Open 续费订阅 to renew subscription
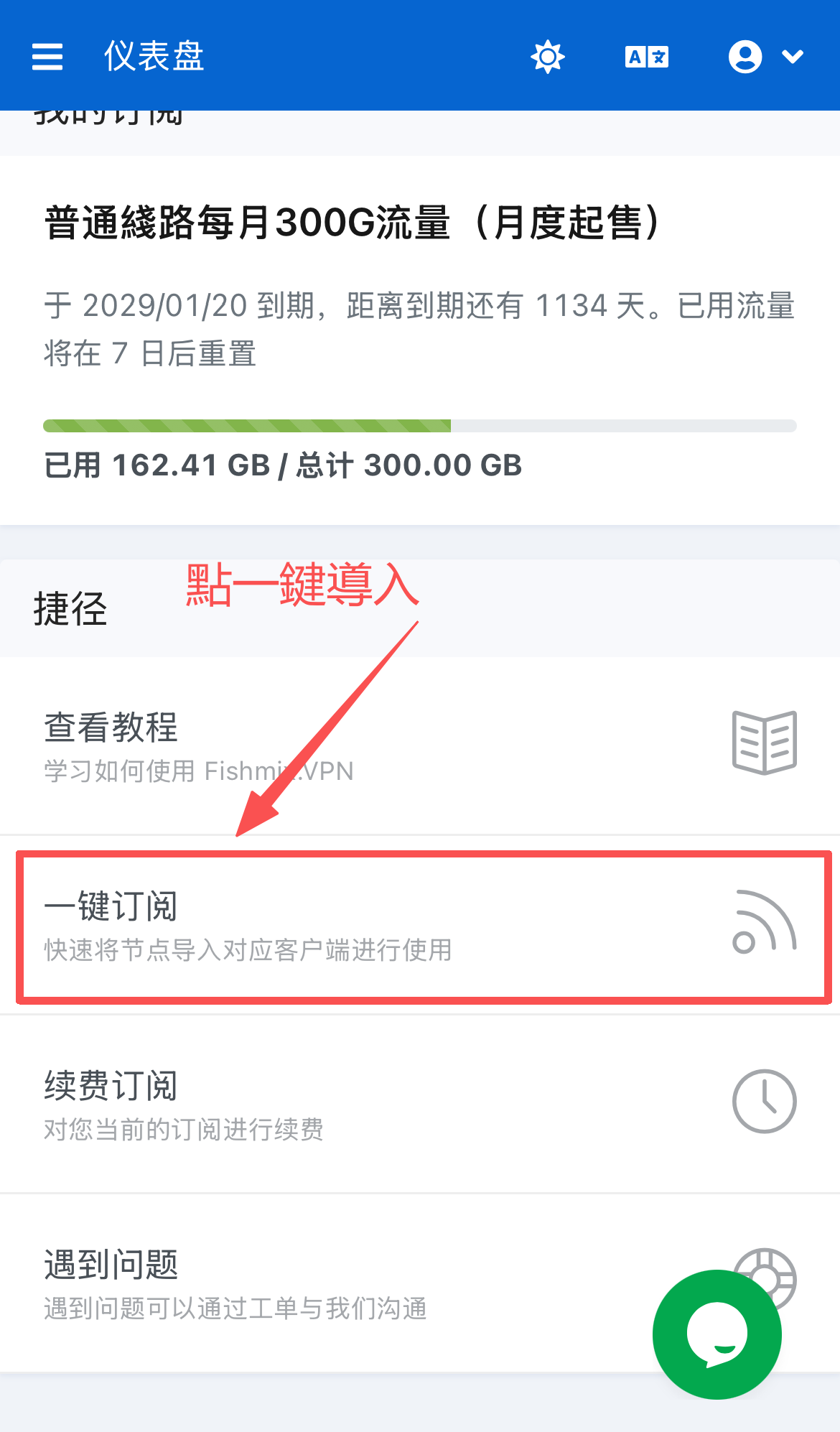 pos(420,1104)
